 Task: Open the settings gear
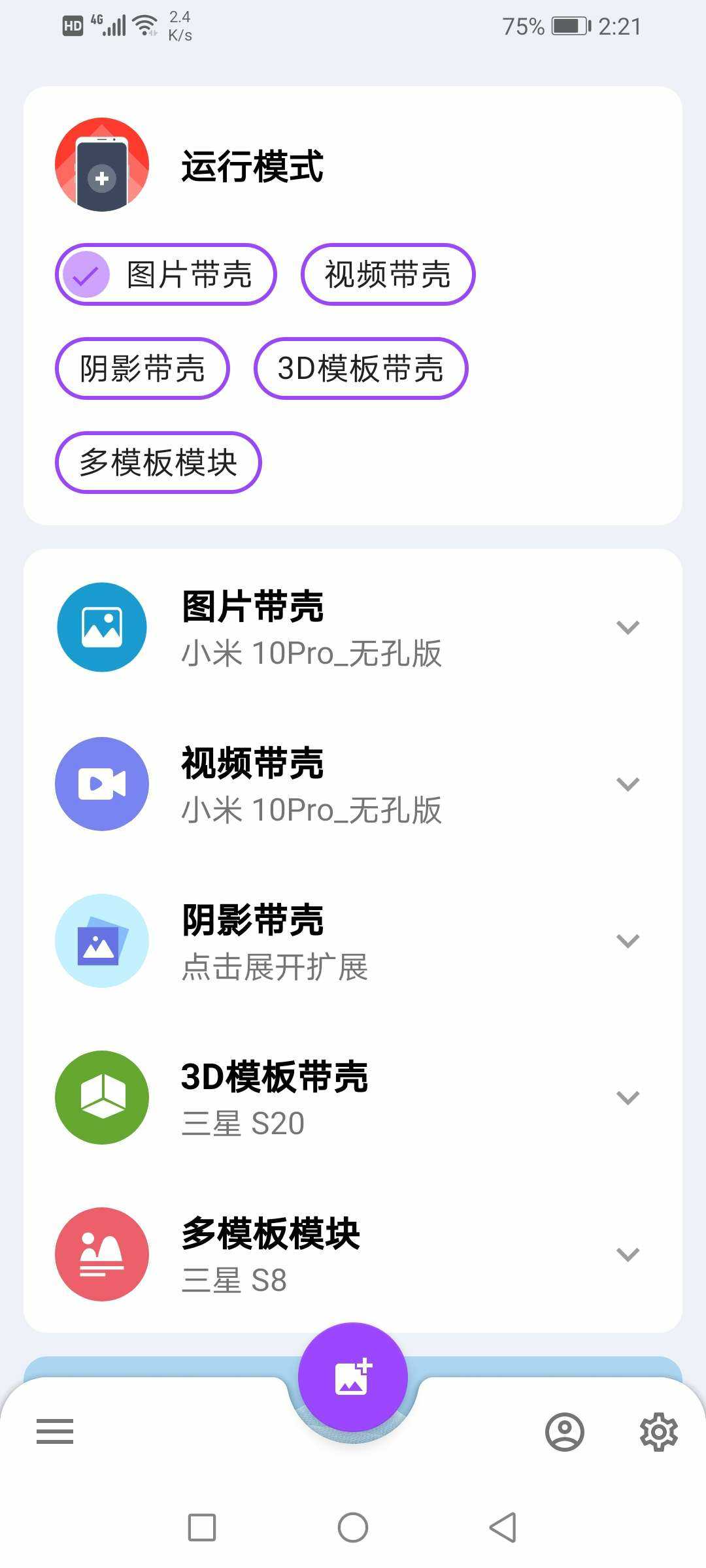pos(658,1432)
